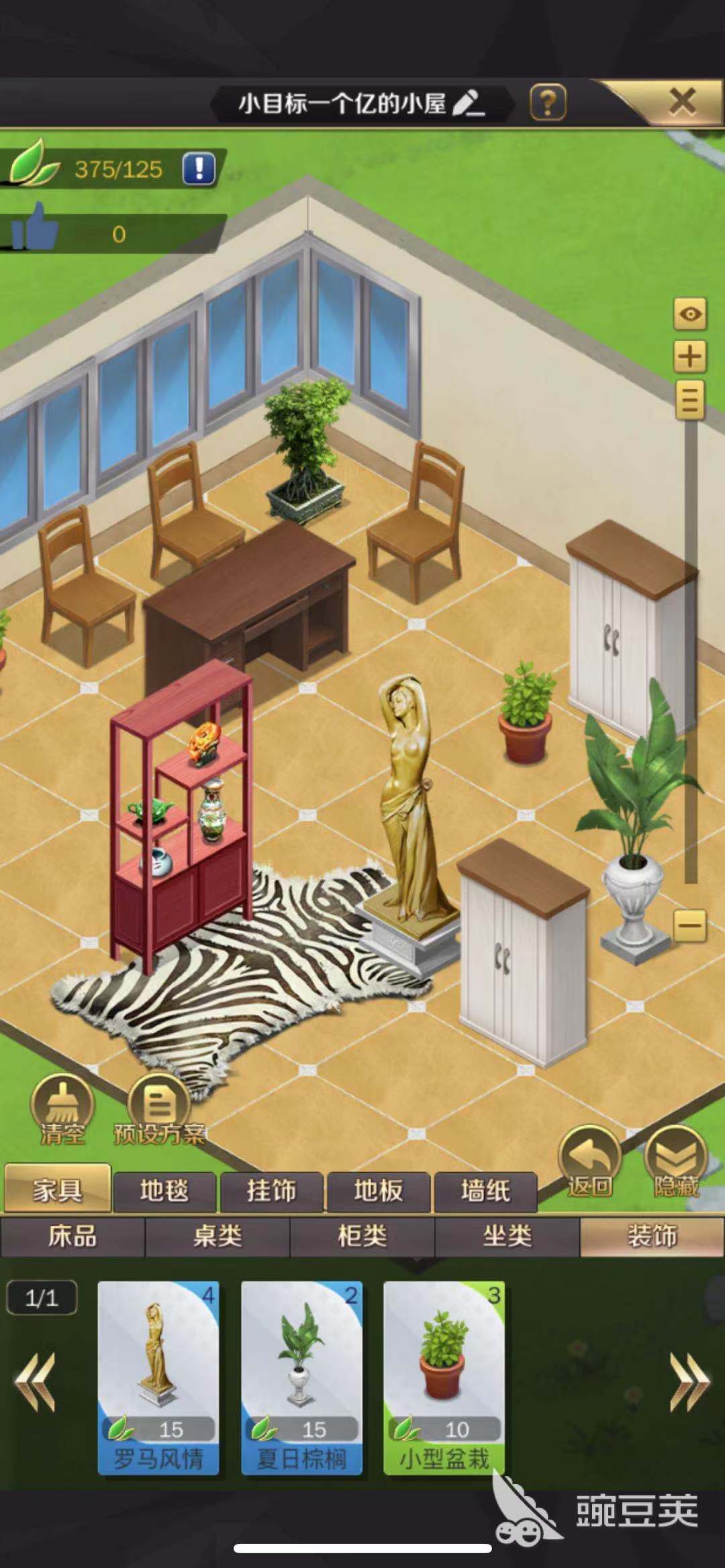Switch to the 地板 tab
This screenshot has height=1568, width=725.
pyautogui.click(x=379, y=1191)
